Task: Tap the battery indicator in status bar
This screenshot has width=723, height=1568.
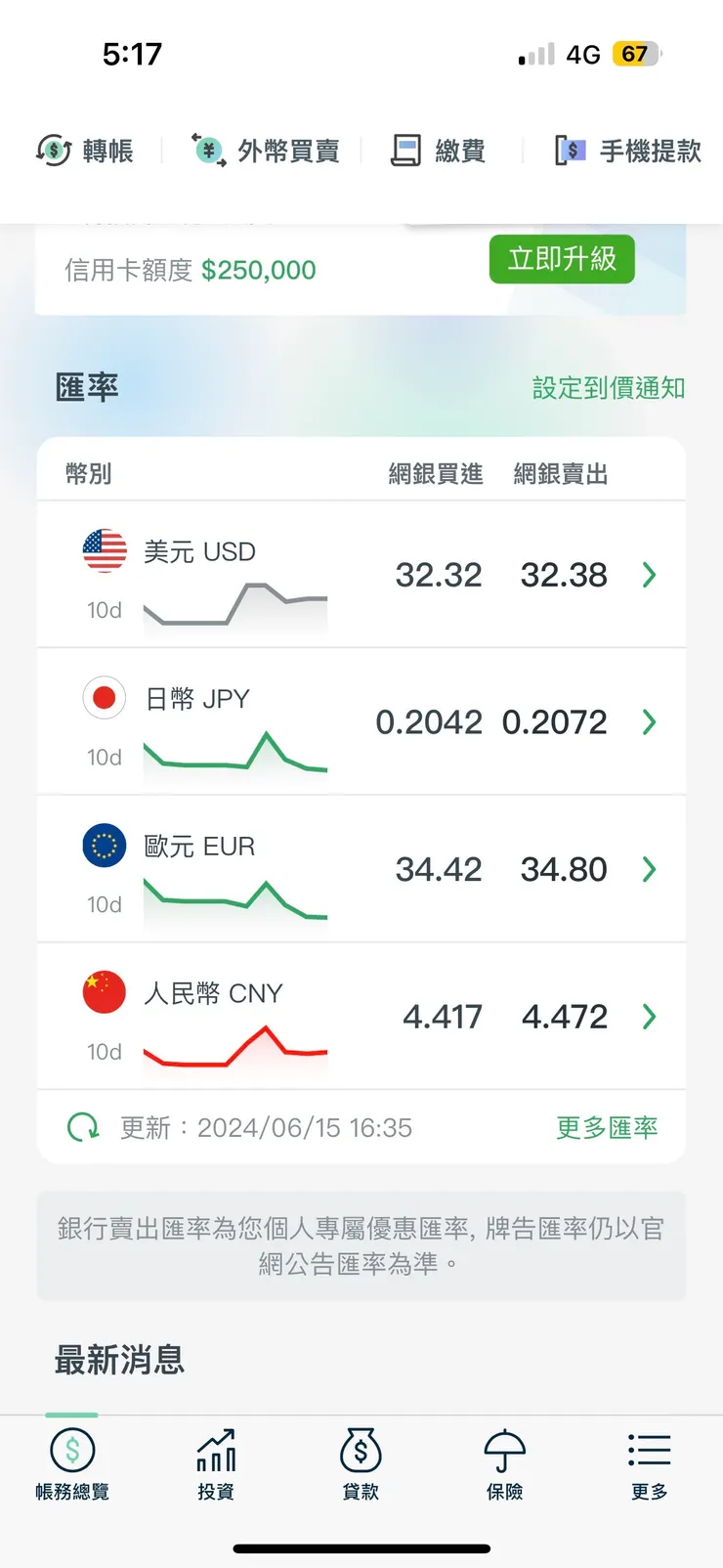Action: coord(635,55)
